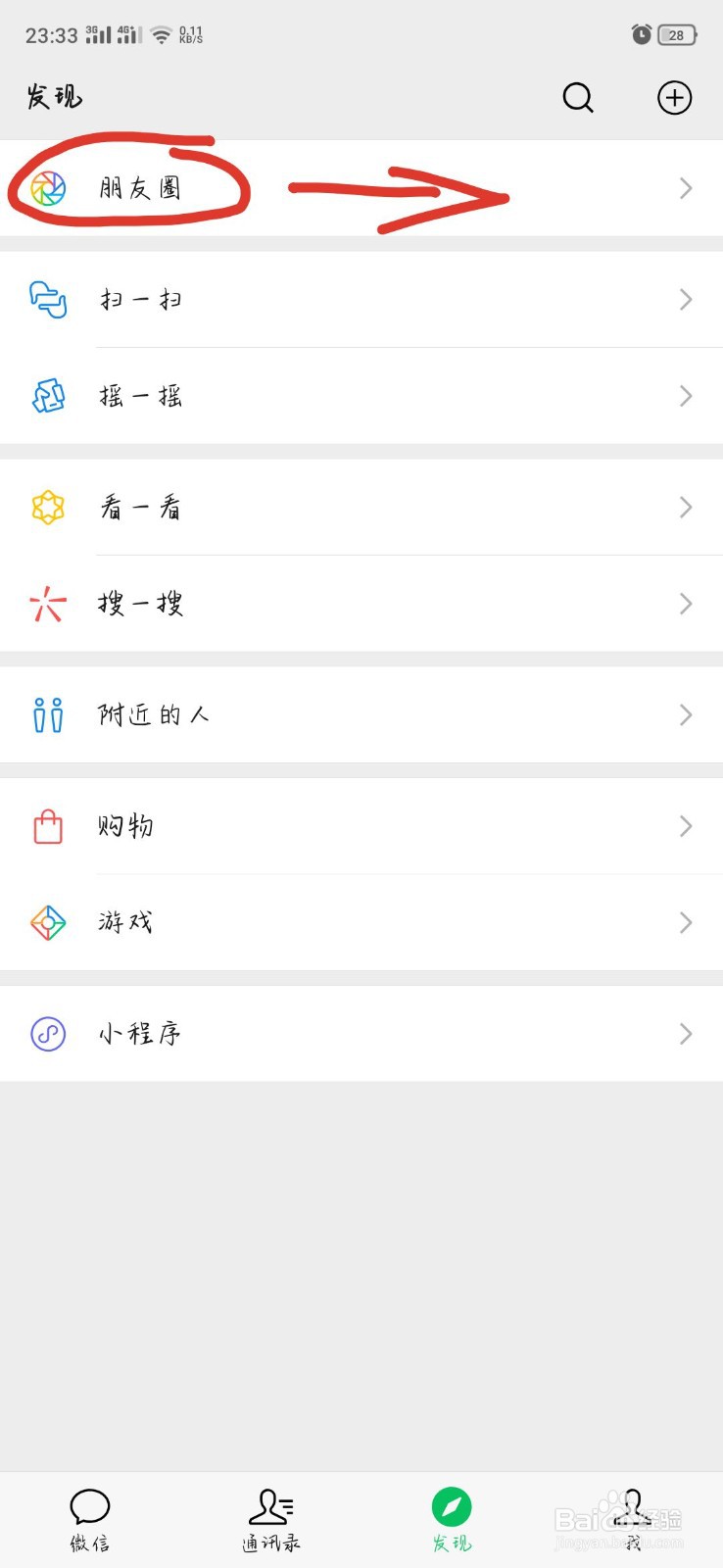Open 搜一搜 search feature

[x=361, y=604]
